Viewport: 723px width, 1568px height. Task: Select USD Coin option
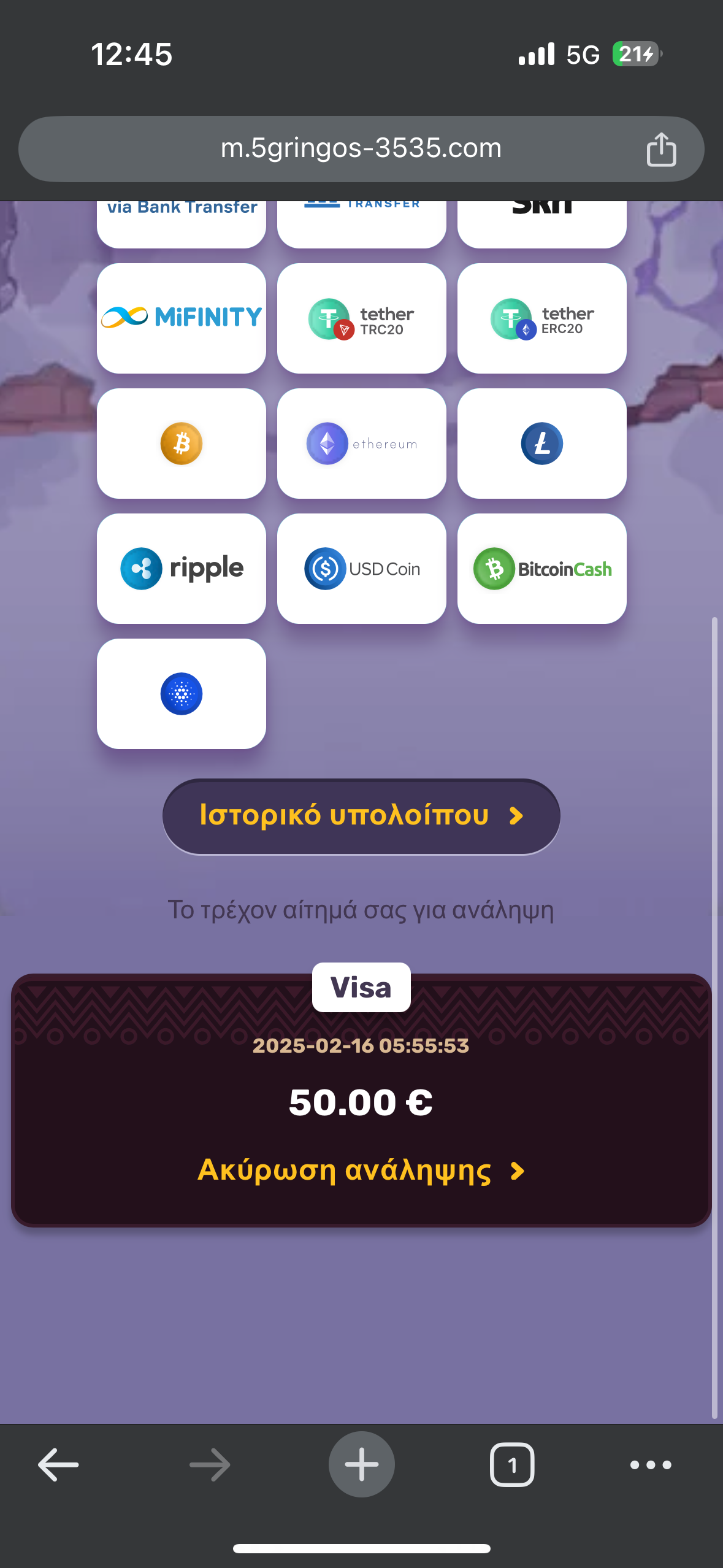362,568
